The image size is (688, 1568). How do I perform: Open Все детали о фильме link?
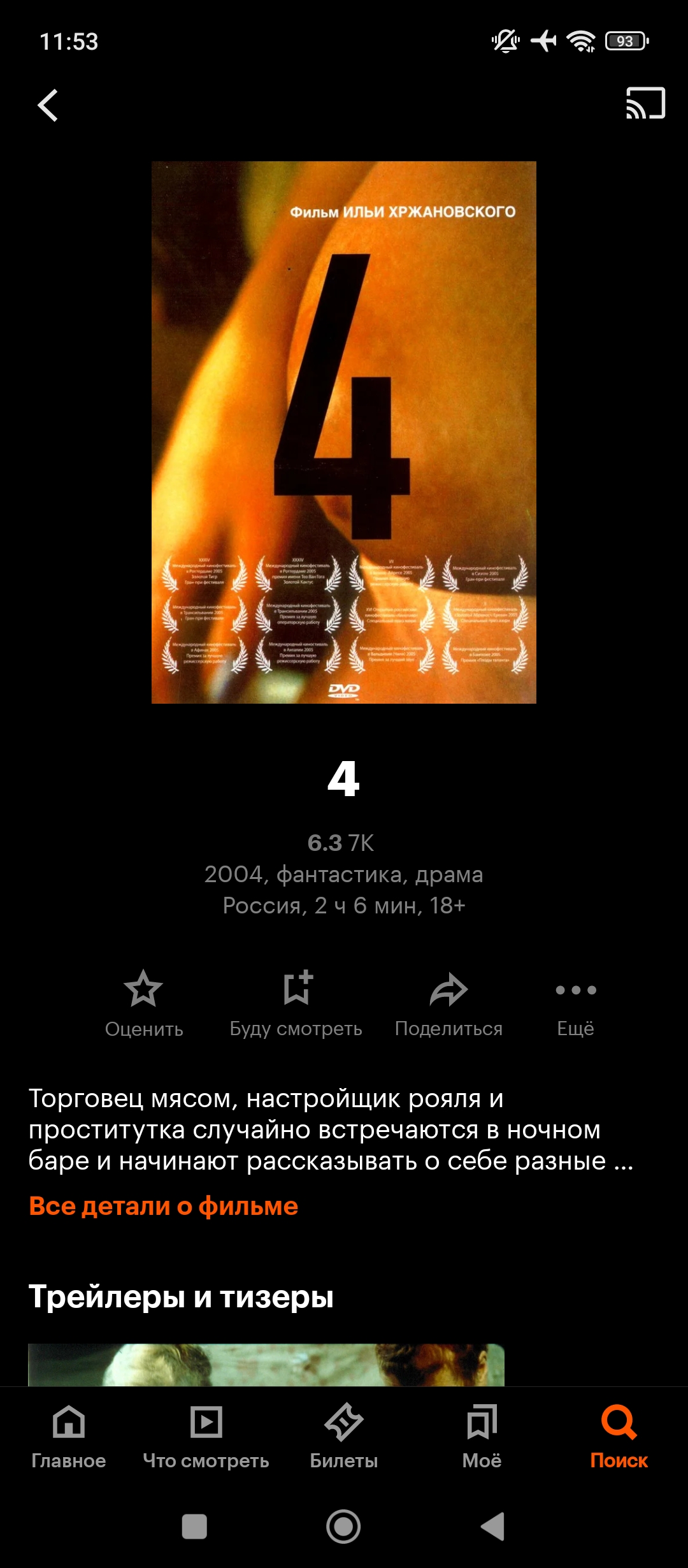[x=164, y=1206]
